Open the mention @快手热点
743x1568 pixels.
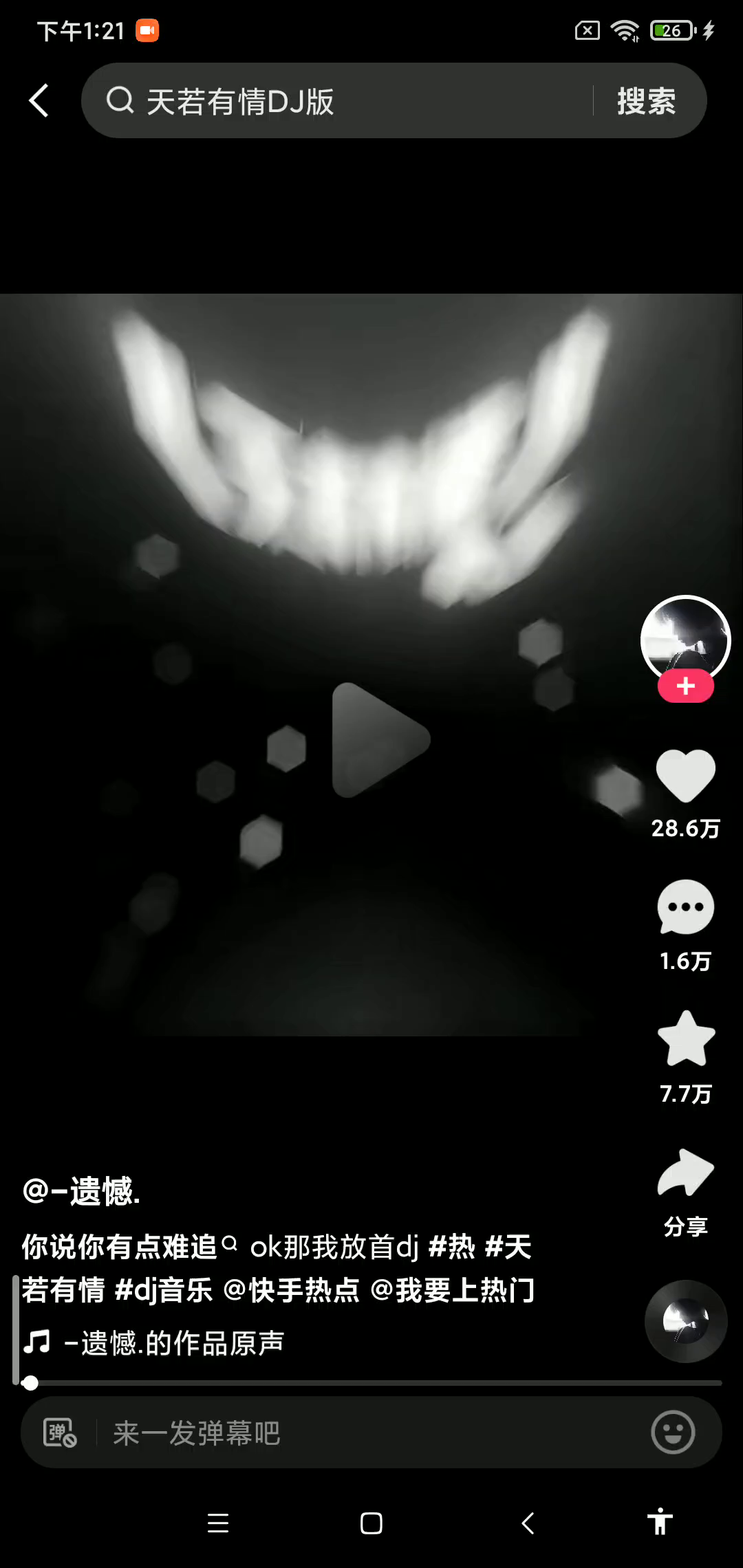point(292,1290)
